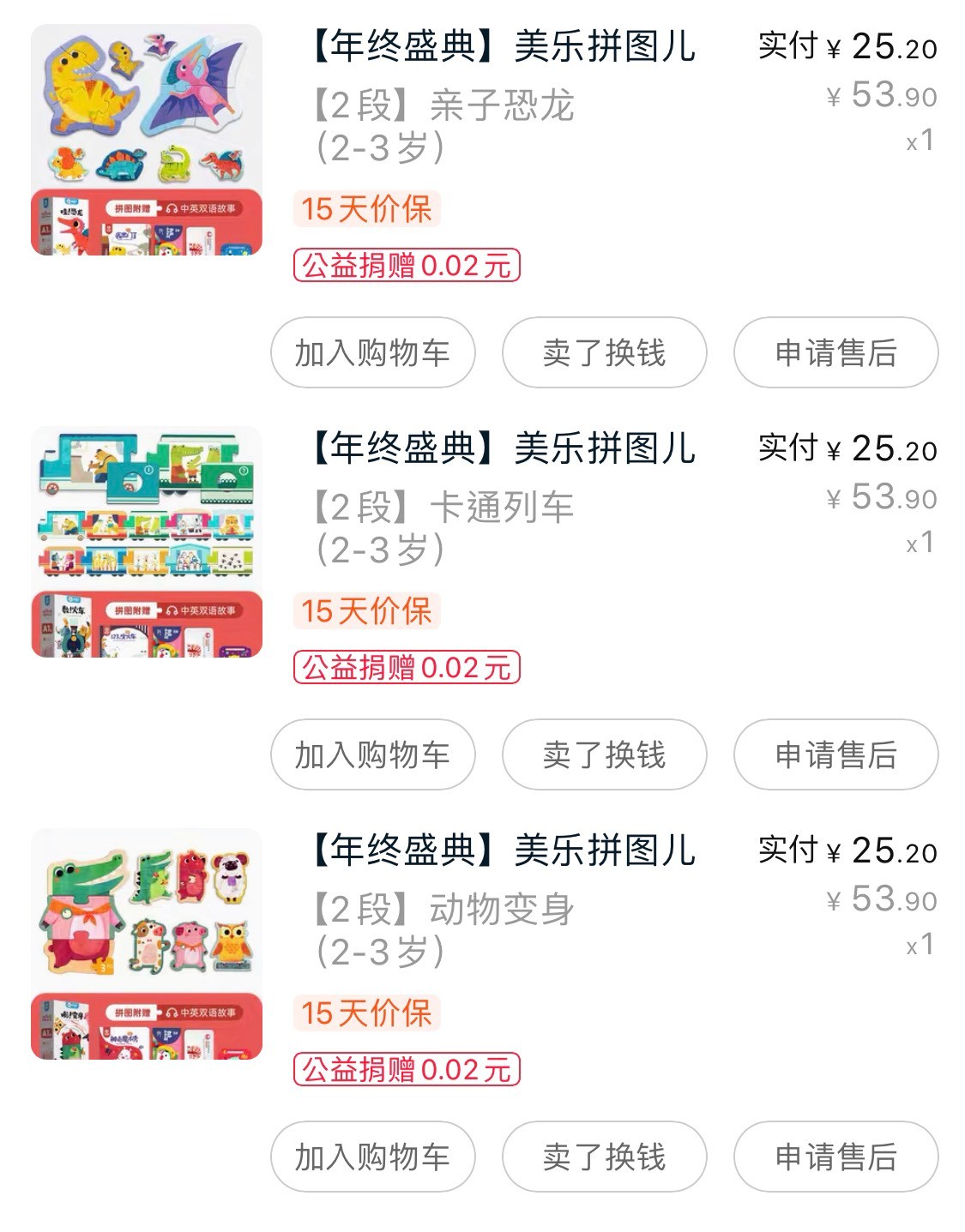Select 卖了换钱 for 动物变身 puzzle
Viewport: 965px width, 1232px height.
(604, 1157)
